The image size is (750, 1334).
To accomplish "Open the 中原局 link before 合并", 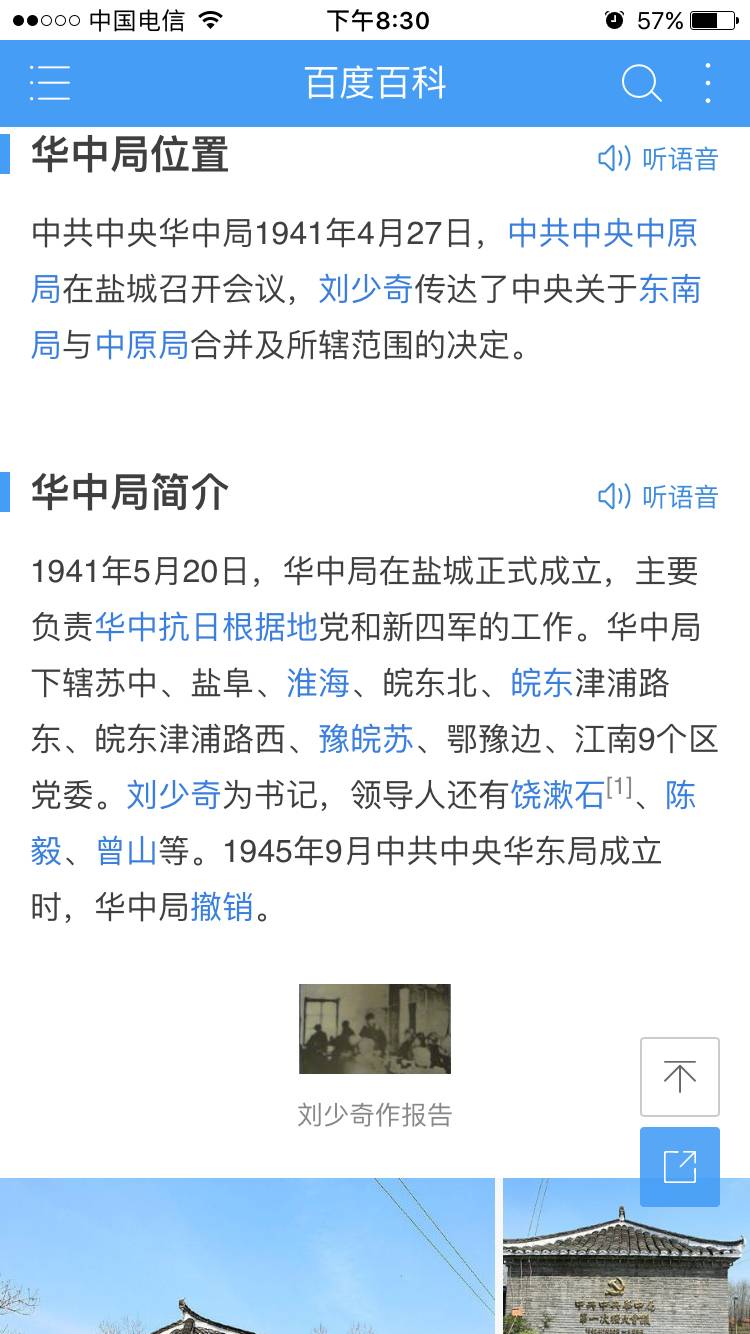I will pyautogui.click(x=142, y=346).
